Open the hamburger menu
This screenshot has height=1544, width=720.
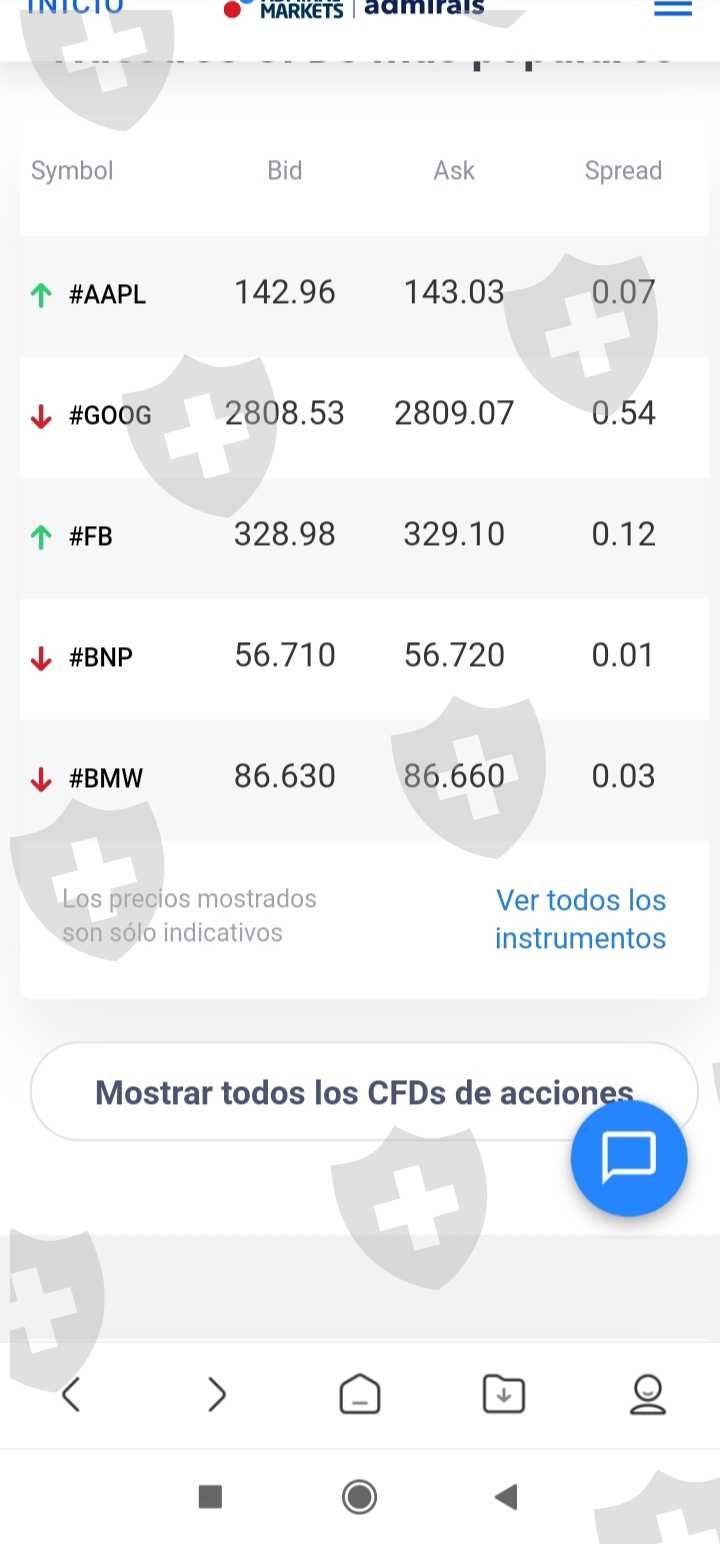(672, 8)
